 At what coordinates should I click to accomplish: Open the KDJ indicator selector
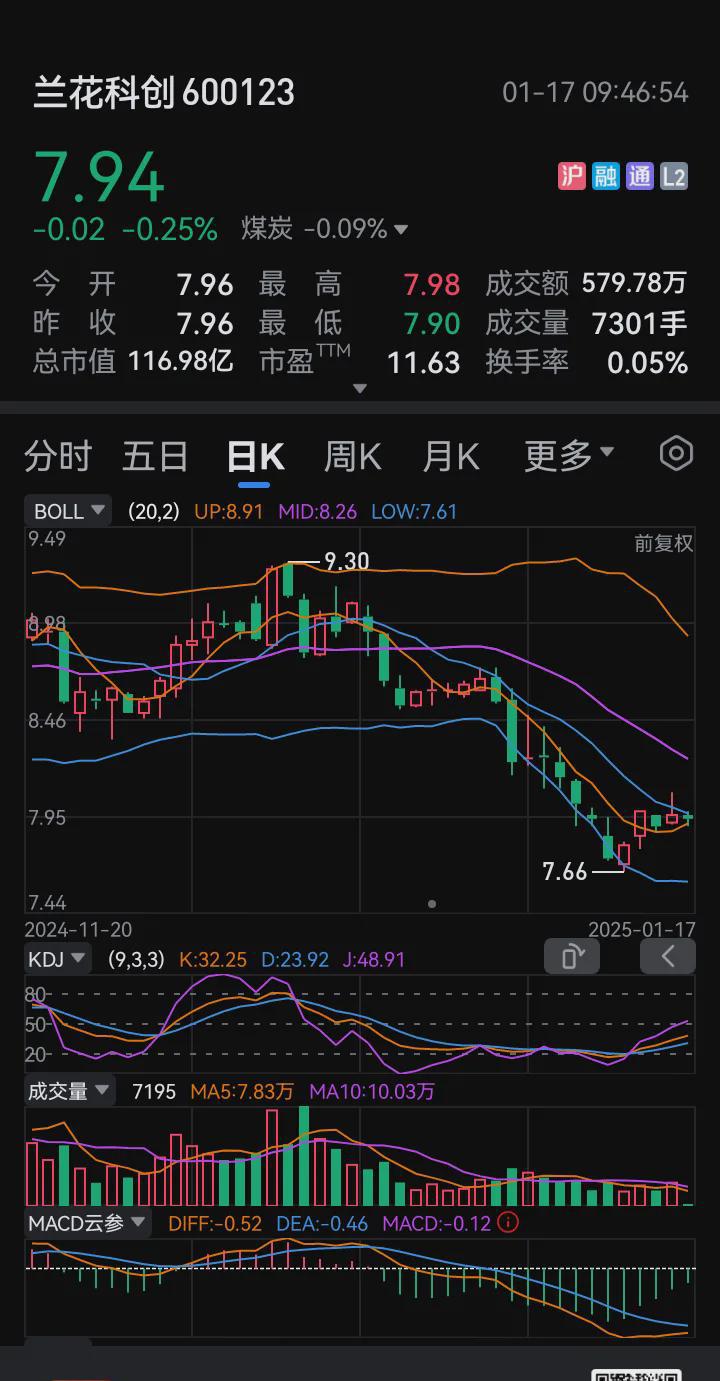[57, 956]
